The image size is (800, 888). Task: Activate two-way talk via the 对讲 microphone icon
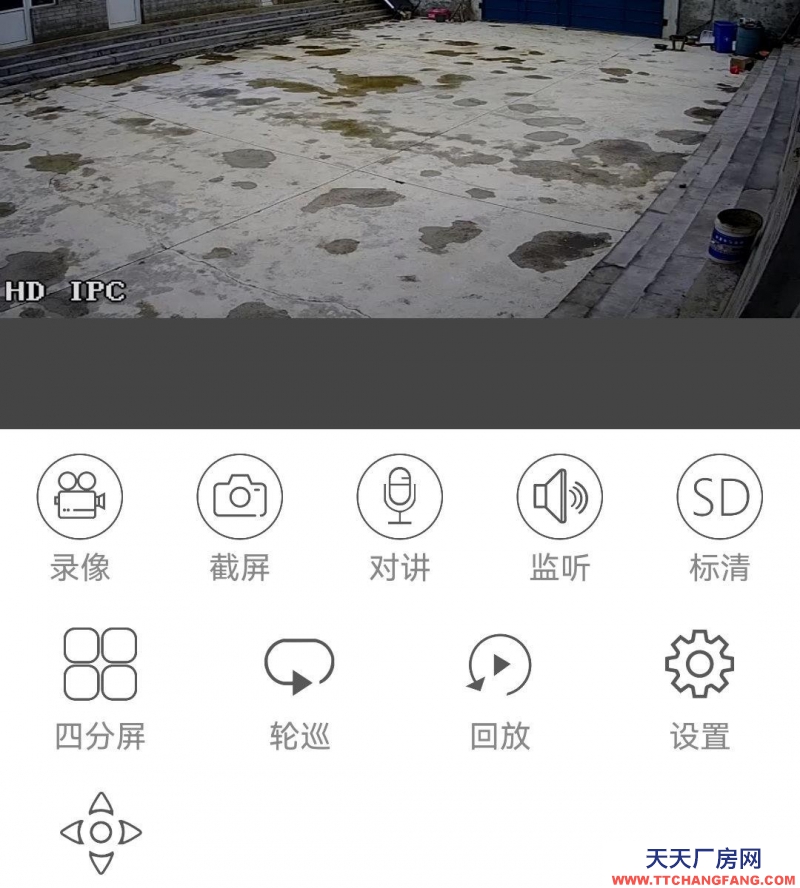pos(400,496)
